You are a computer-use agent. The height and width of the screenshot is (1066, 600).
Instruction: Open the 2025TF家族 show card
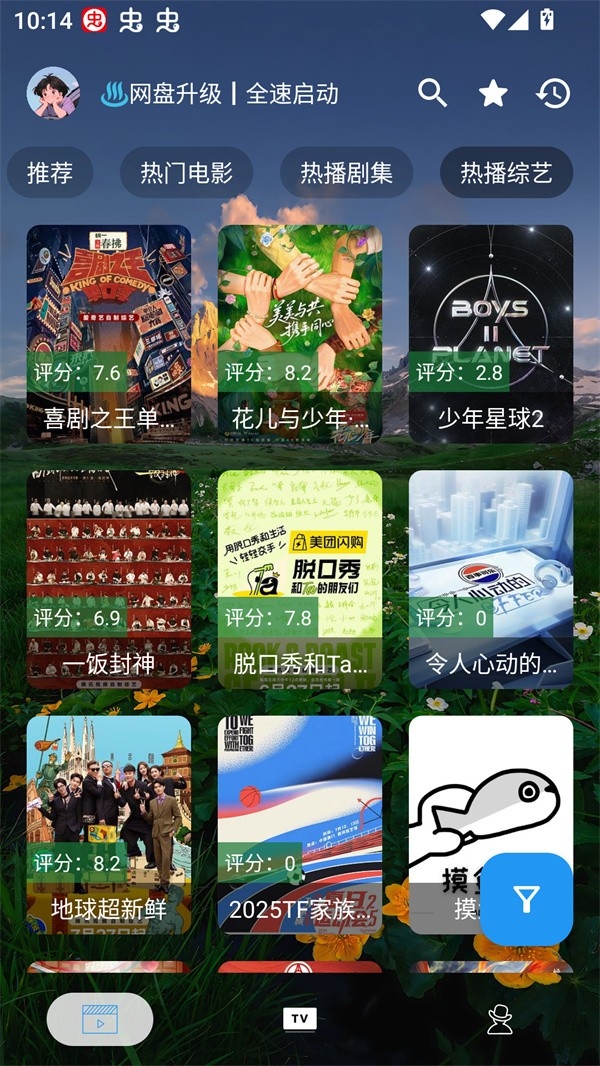coord(300,824)
